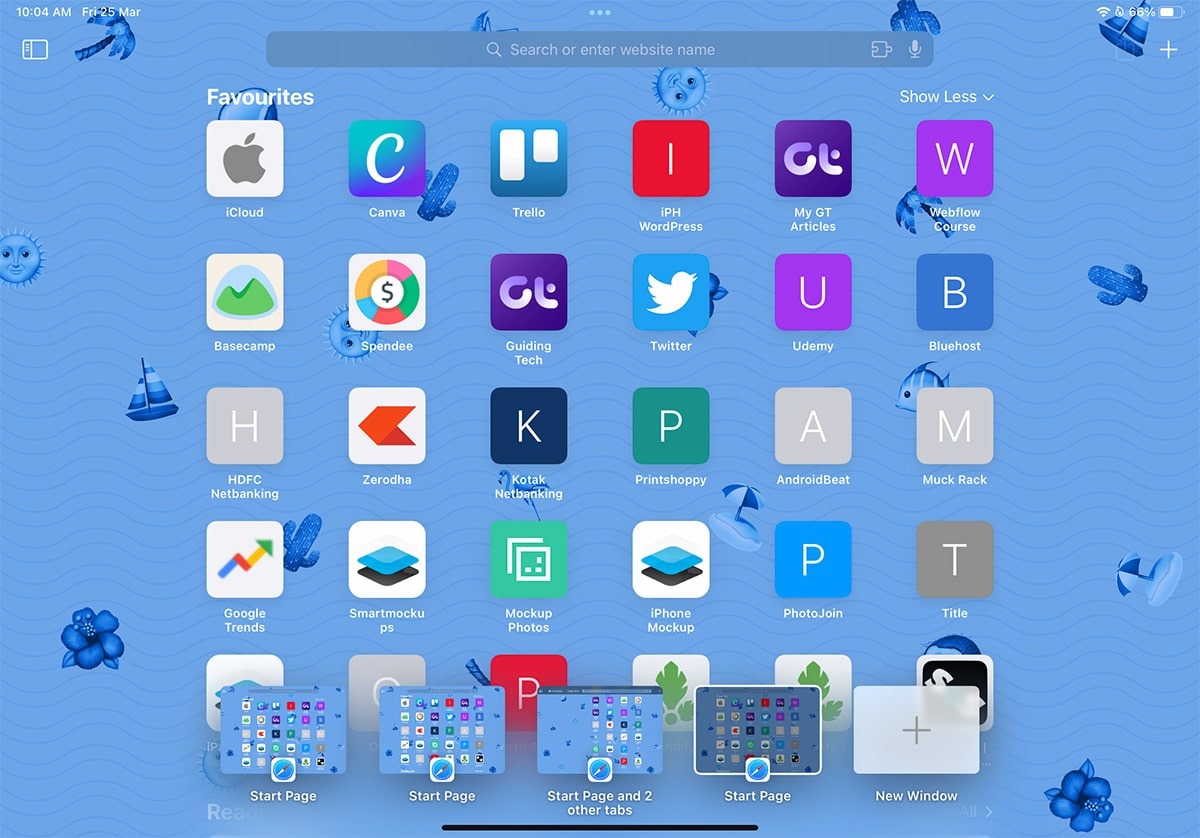The height and width of the screenshot is (838, 1200).
Task: Create a New Window
Action: pos(916,730)
